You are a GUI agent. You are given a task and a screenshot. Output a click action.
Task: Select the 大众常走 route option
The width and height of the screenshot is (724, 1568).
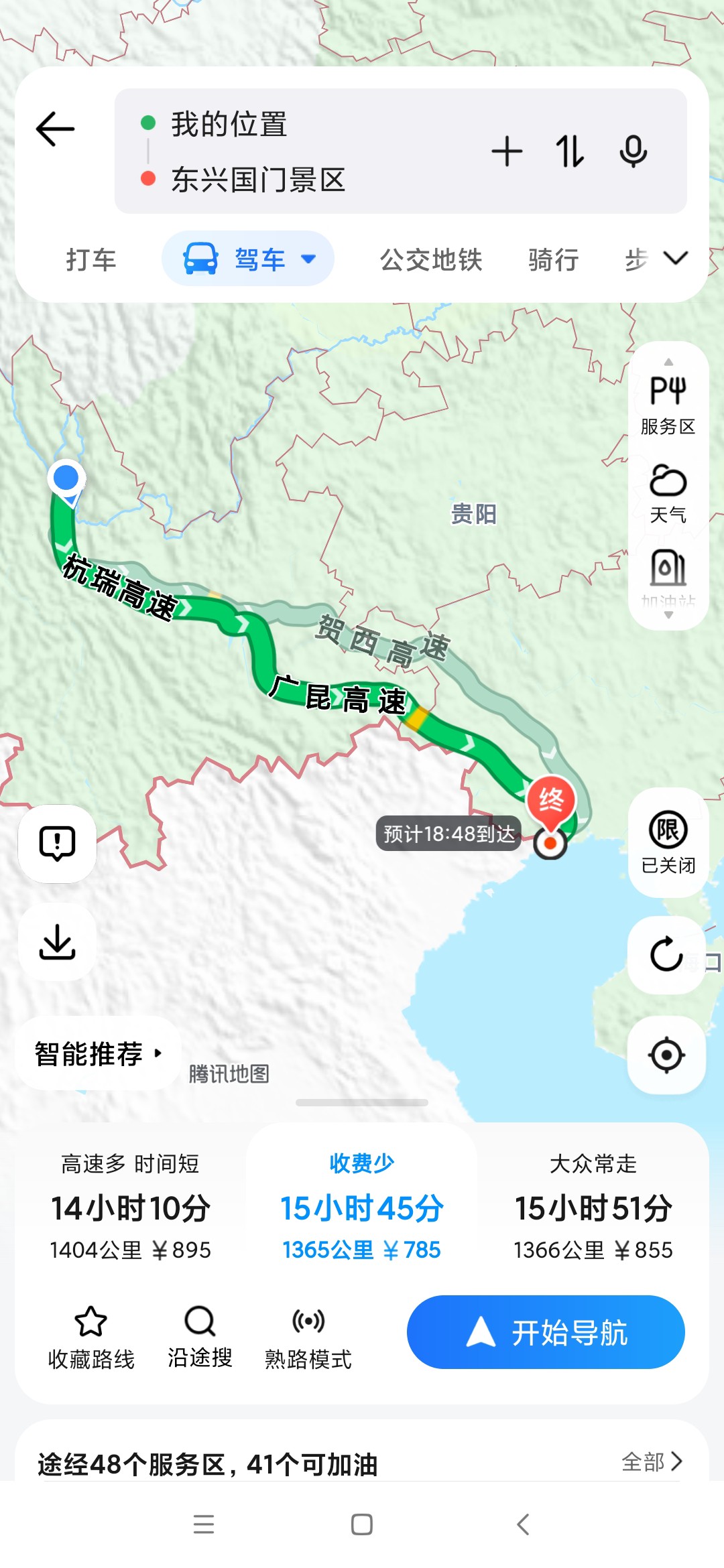(593, 1207)
